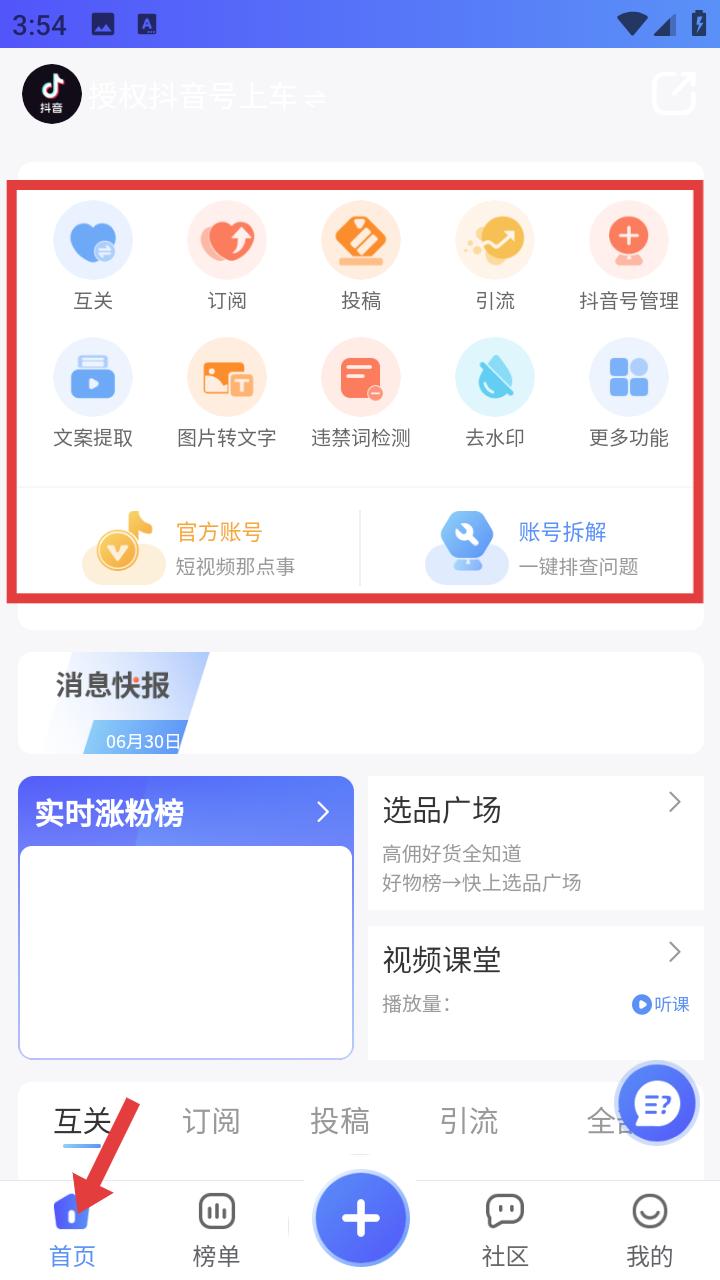The height and width of the screenshot is (1280, 720).
Task: Tap 听课 in 视频课堂
Action: click(x=661, y=1004)
